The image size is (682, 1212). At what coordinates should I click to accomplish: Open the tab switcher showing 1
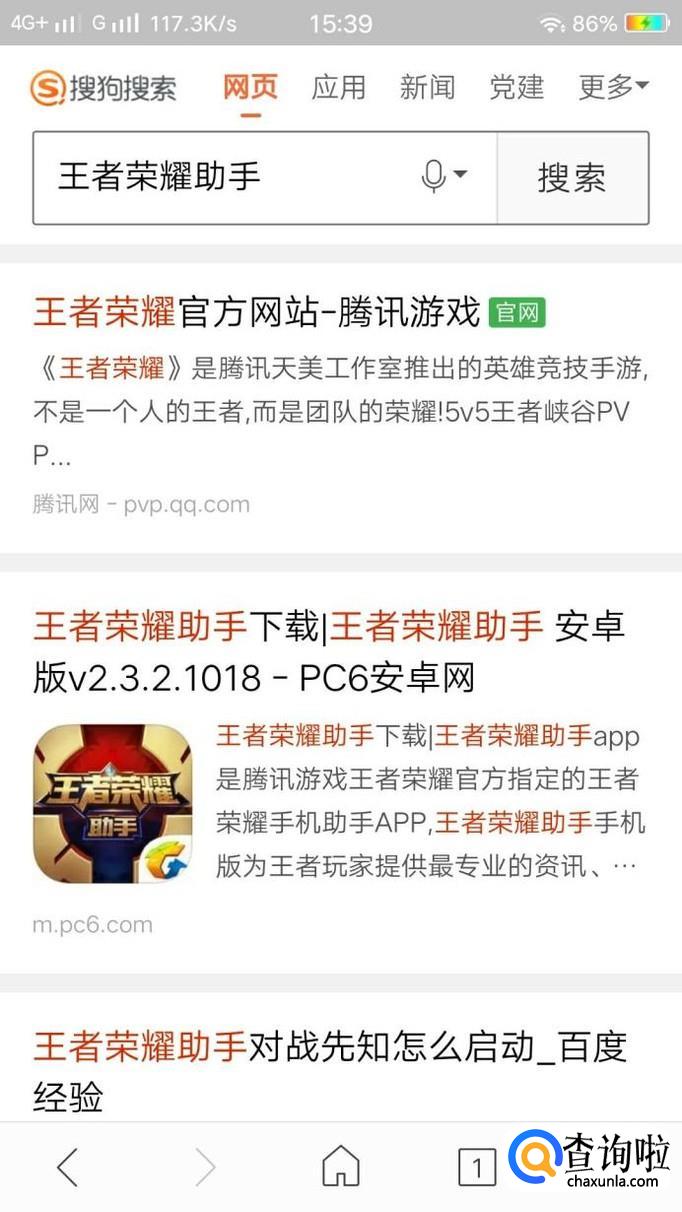[x=477, y=1166]
